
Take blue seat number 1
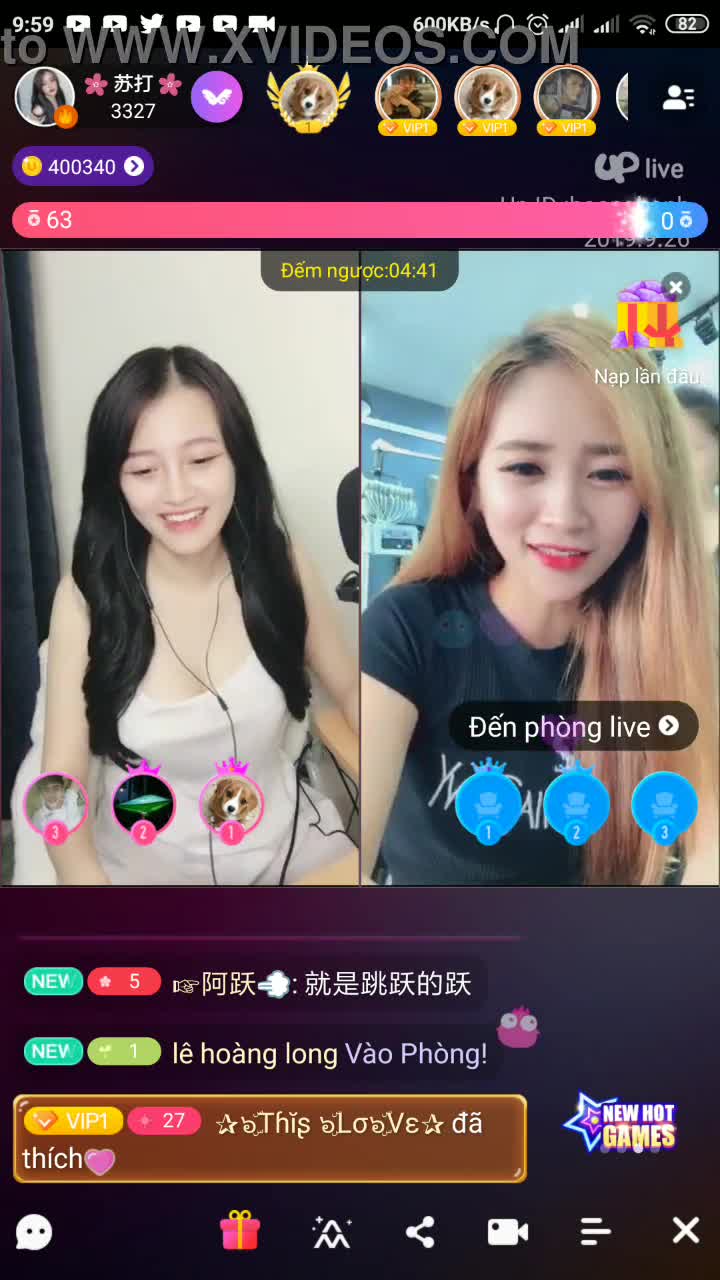tap(488, 803)
